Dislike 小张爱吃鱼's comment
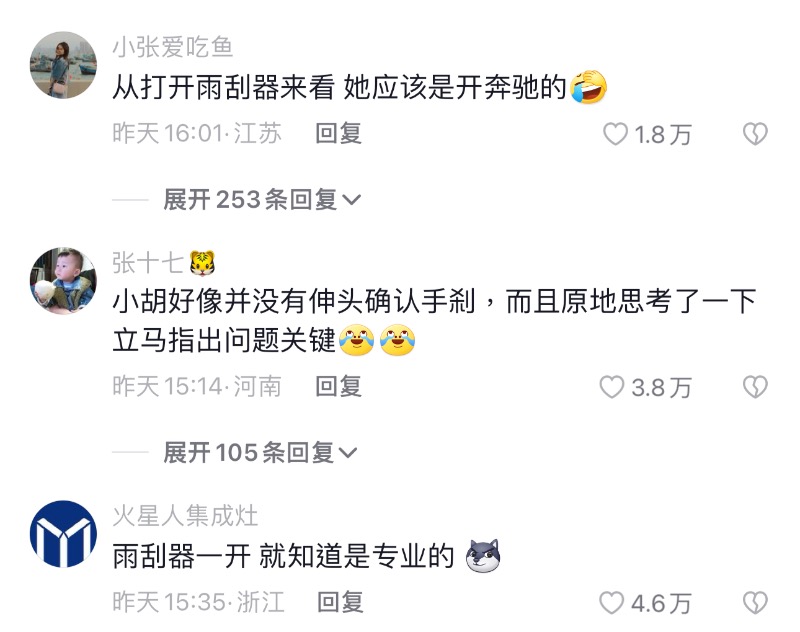800x632 pixels. [x=755, y=134]
